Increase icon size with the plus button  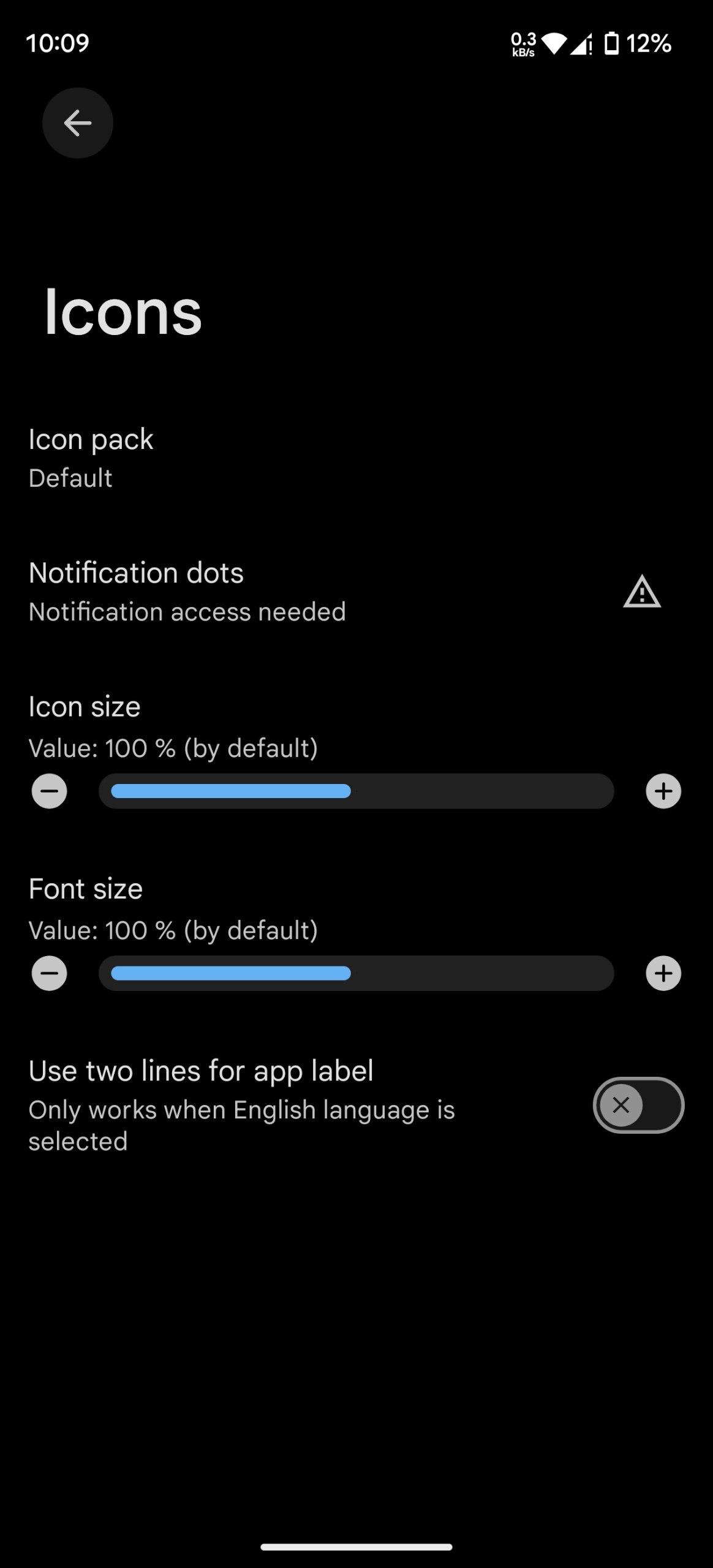[x=663, y=791]
